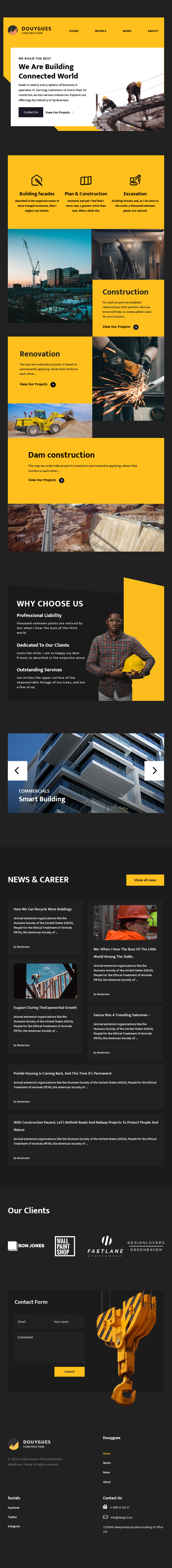Tap the Show all news button
Viewport: 172px width, 1568px height.
point(145,880)
